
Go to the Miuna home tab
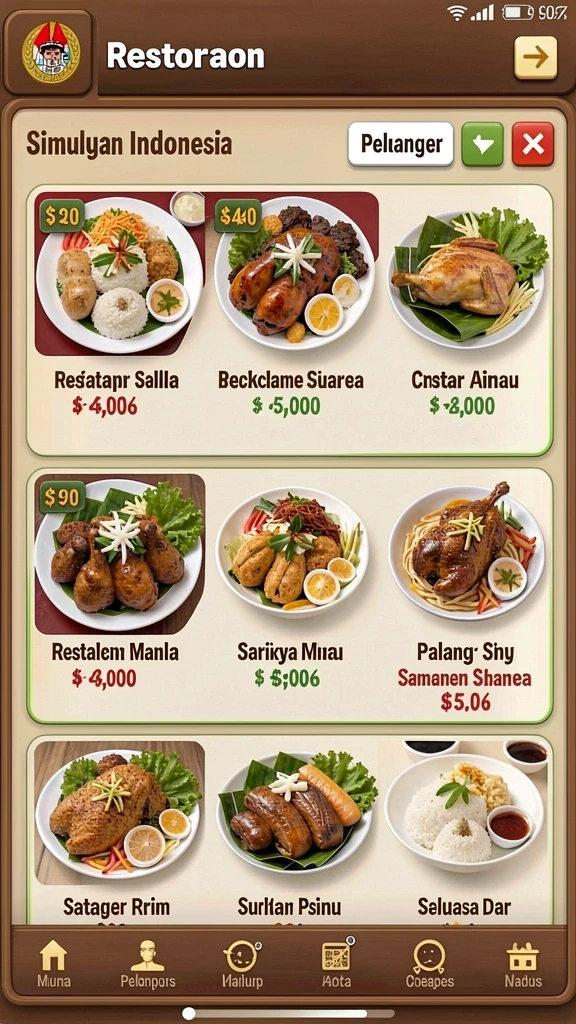pos(54,963)
